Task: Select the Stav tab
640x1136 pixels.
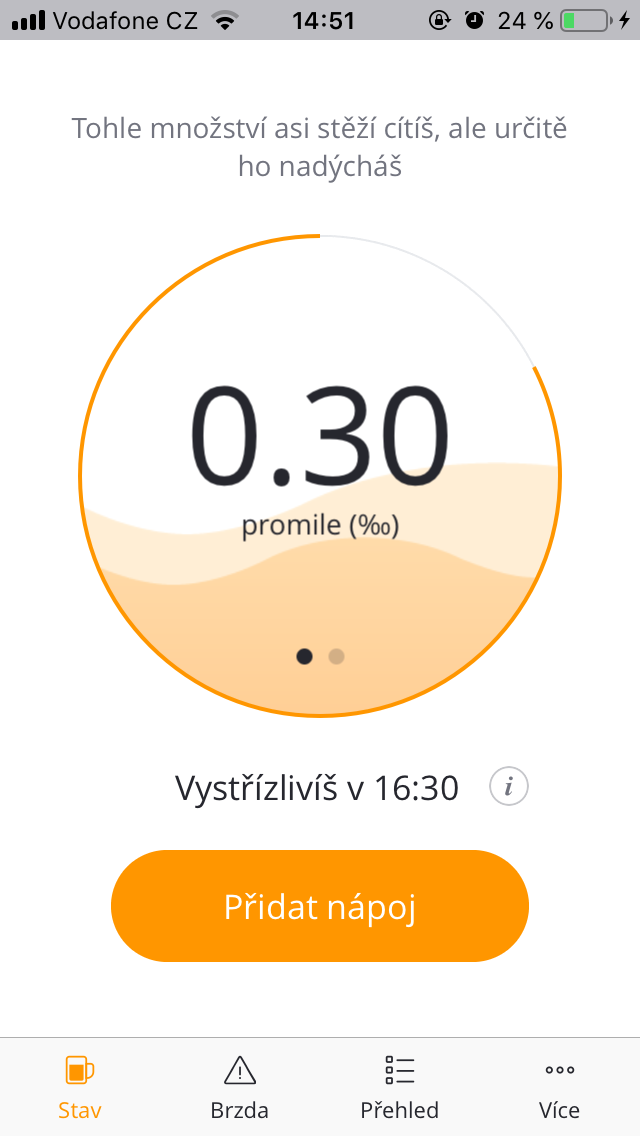Action: tap(80, 1087)
